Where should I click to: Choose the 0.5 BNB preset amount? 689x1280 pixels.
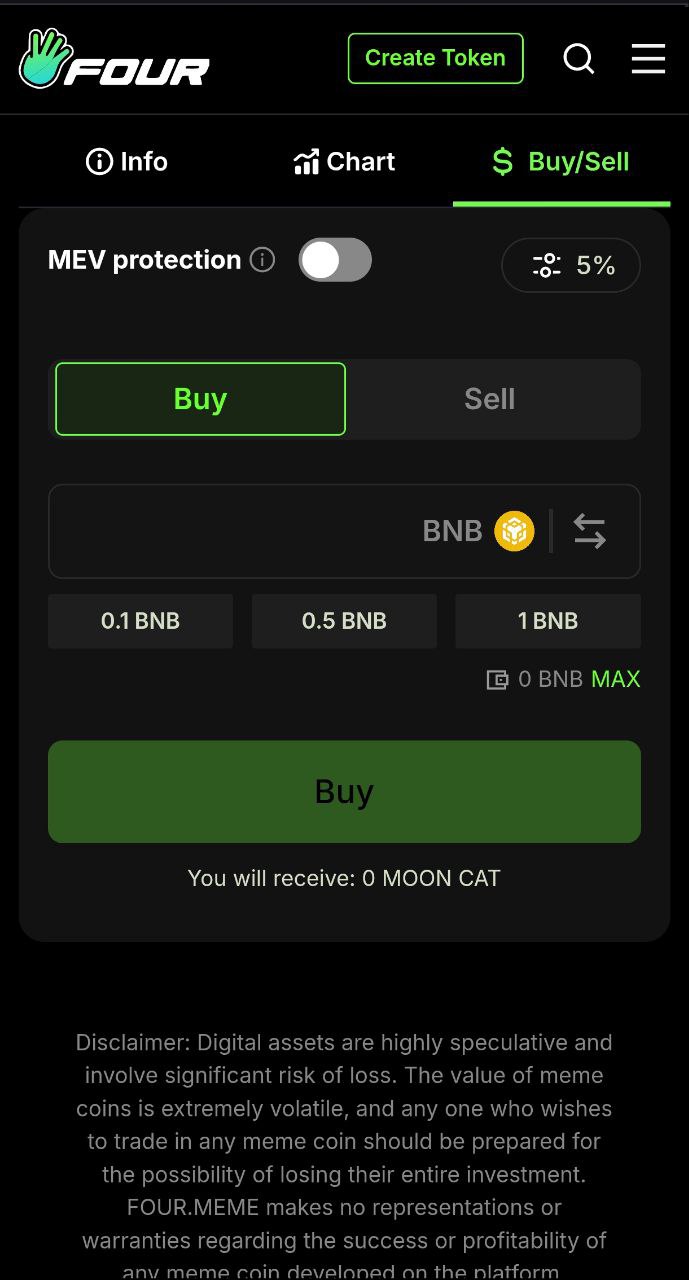[344, 621]
